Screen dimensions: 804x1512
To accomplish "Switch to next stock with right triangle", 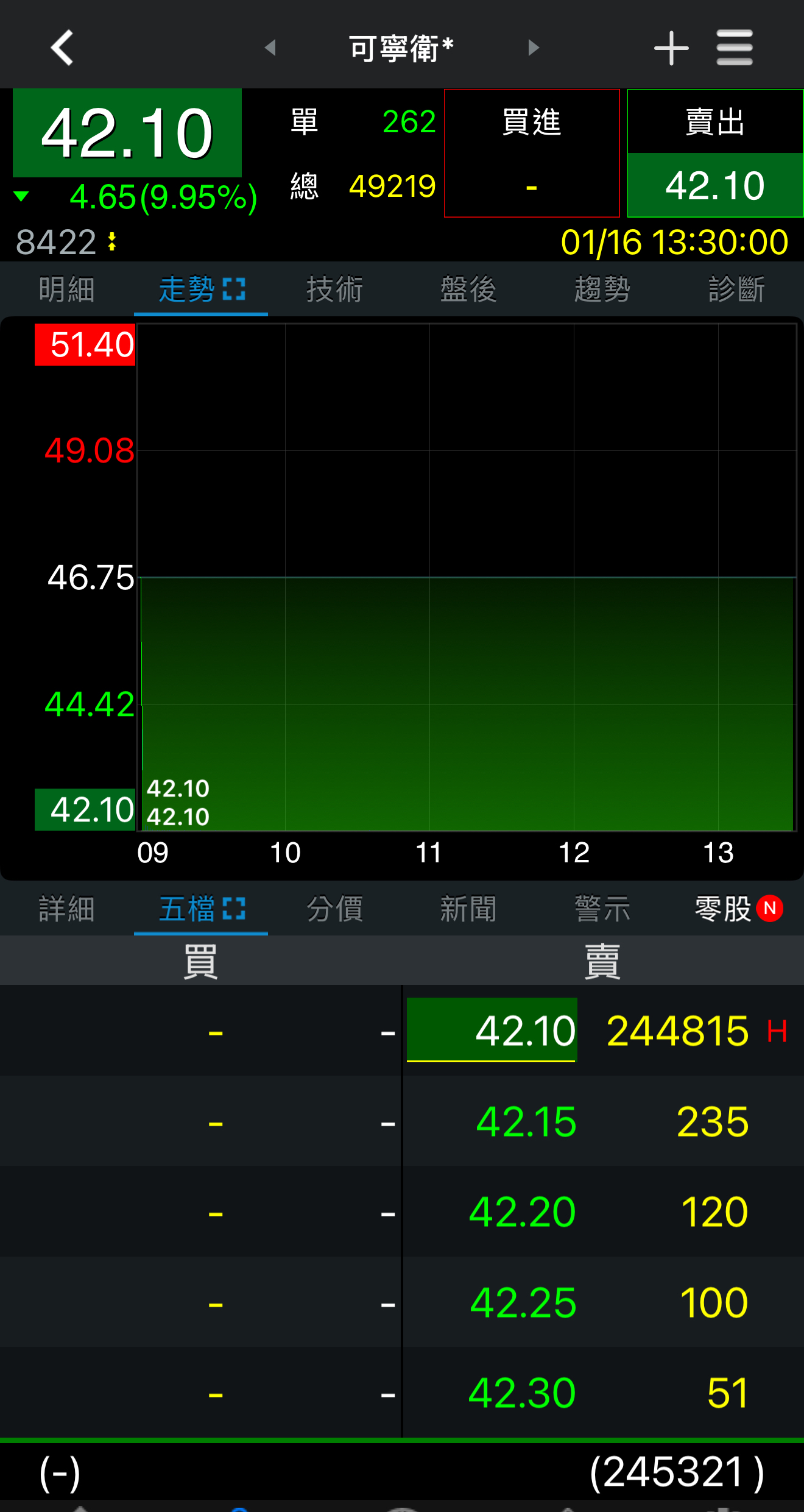I will (x=534, y=48).
